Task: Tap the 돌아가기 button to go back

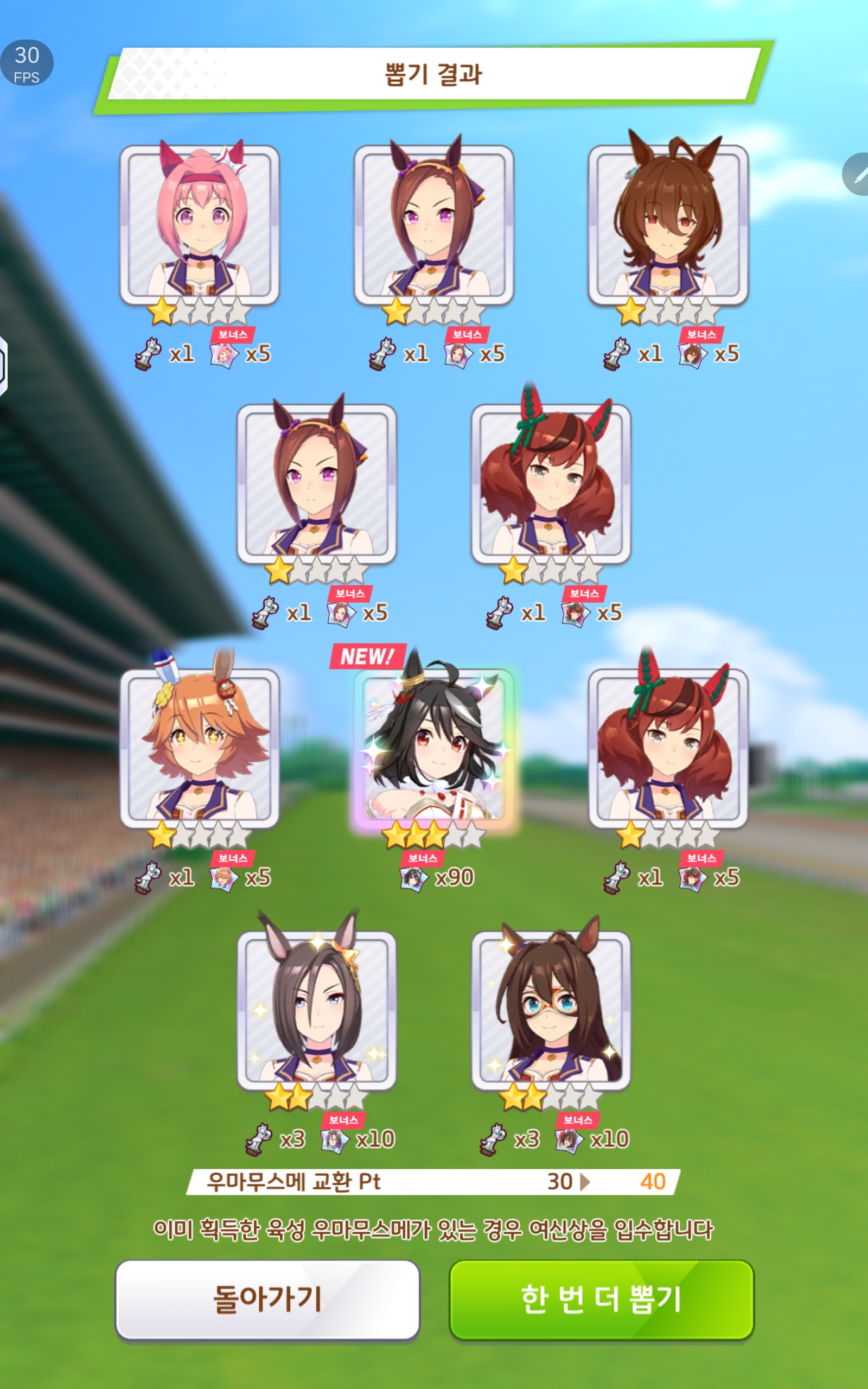Action: 267,1299
